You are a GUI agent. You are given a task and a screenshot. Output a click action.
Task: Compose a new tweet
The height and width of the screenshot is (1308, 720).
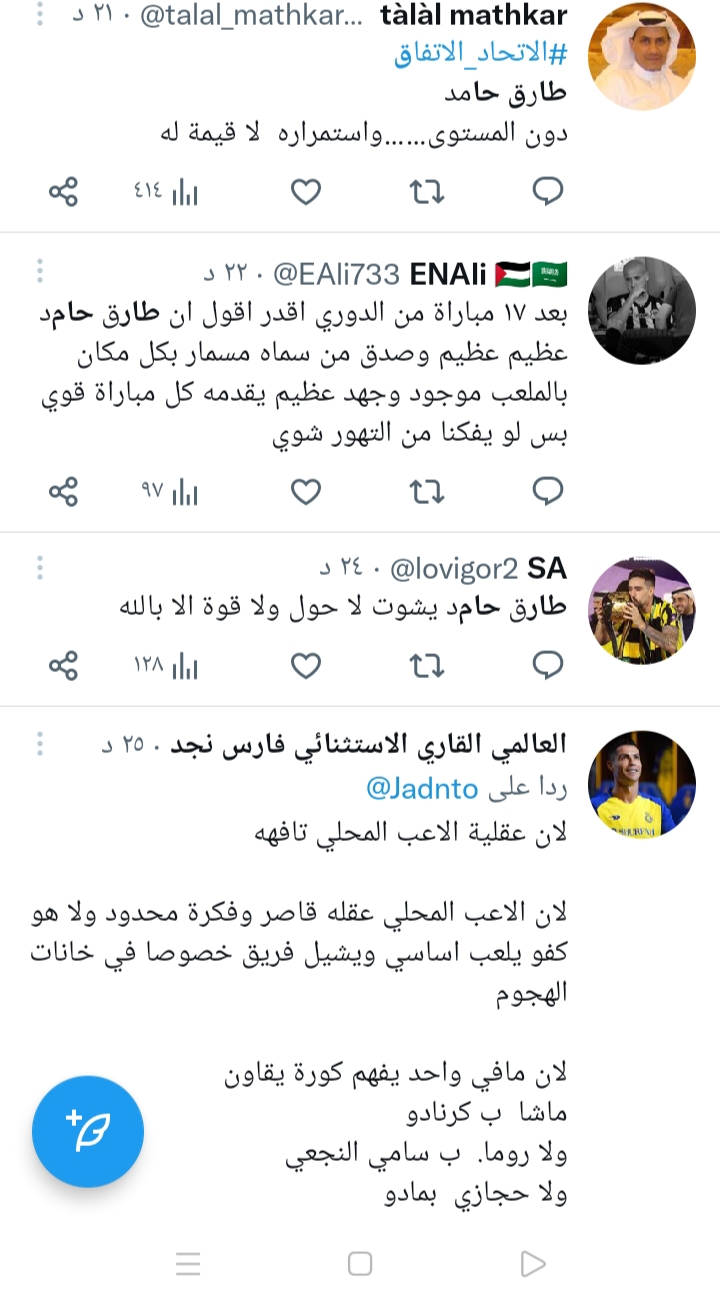coord(88,1131)
